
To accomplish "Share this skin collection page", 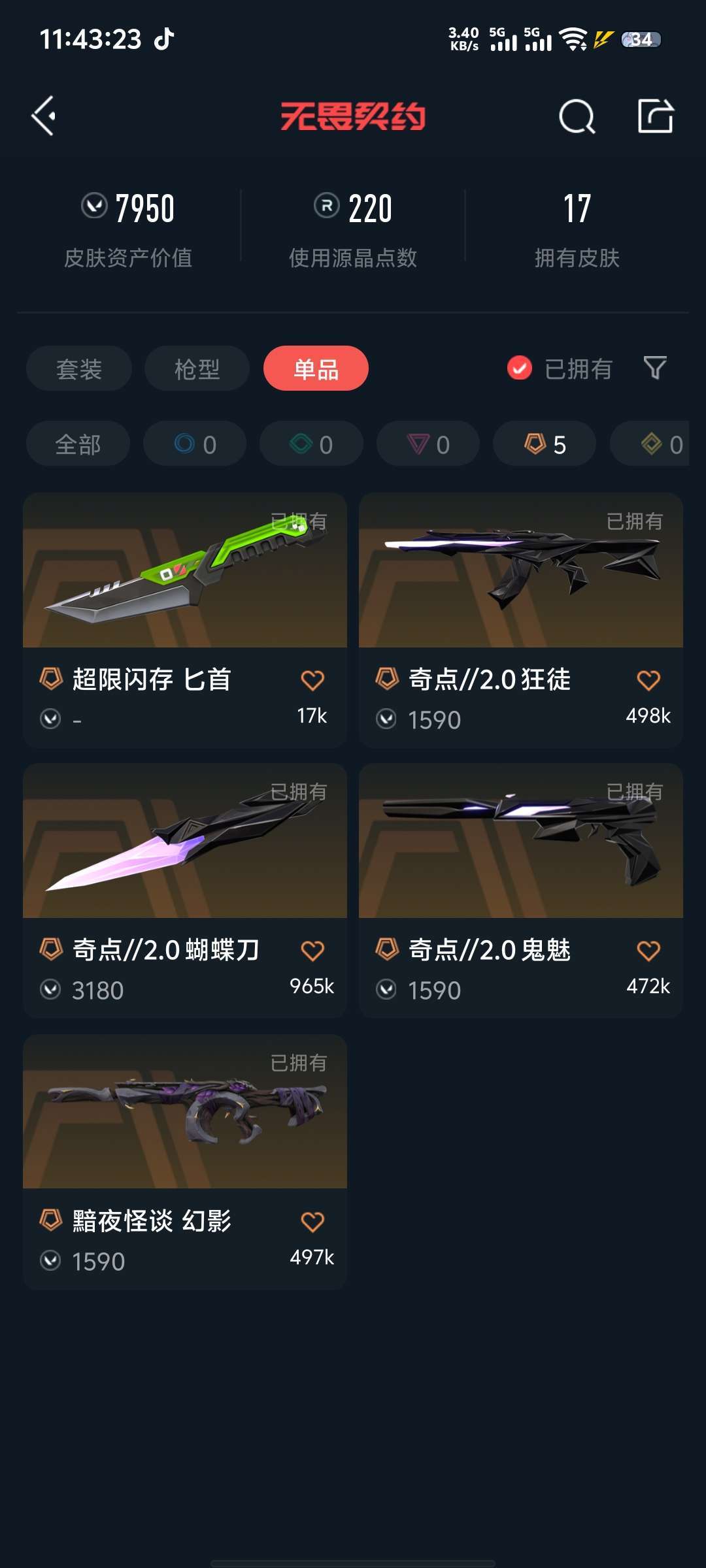I will 656,116.
